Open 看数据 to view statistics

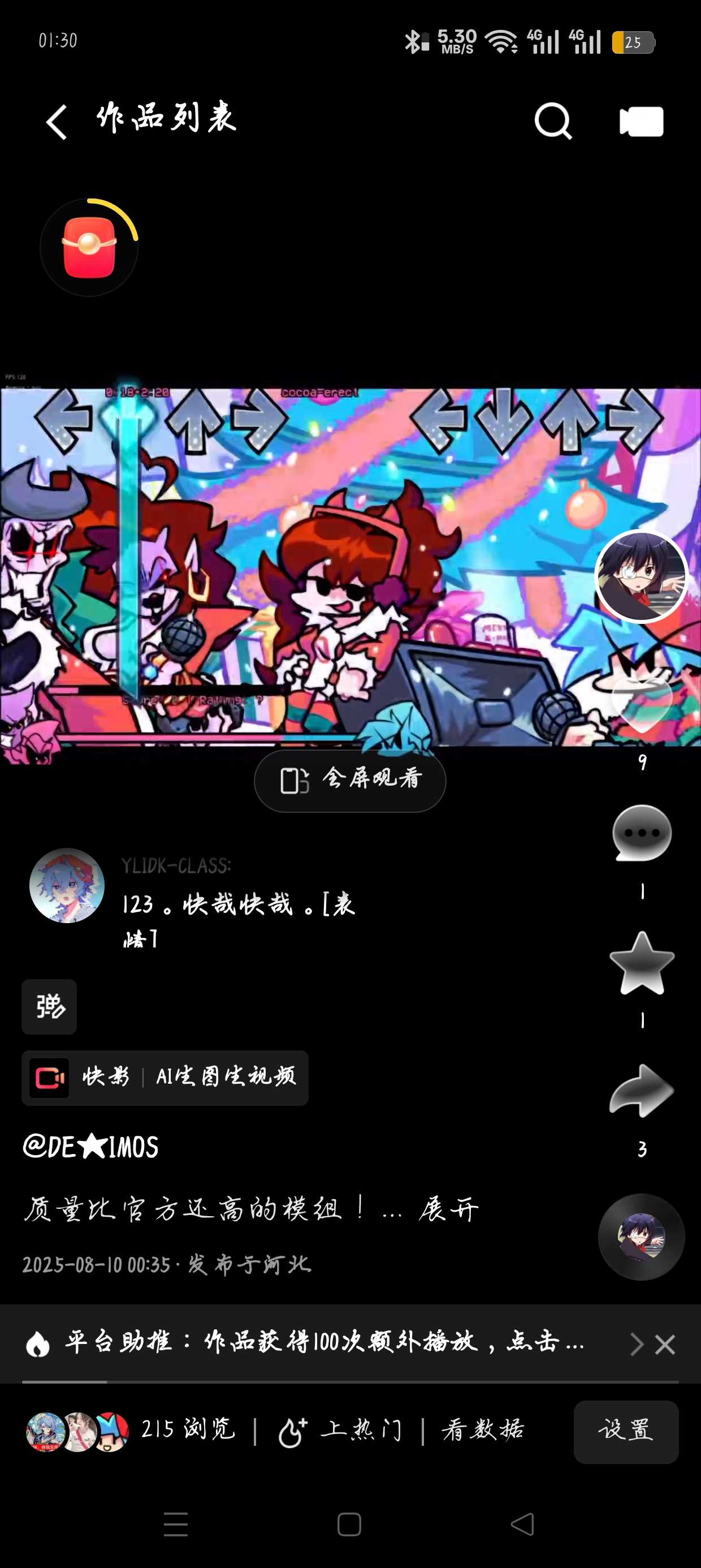[483, 1430]
